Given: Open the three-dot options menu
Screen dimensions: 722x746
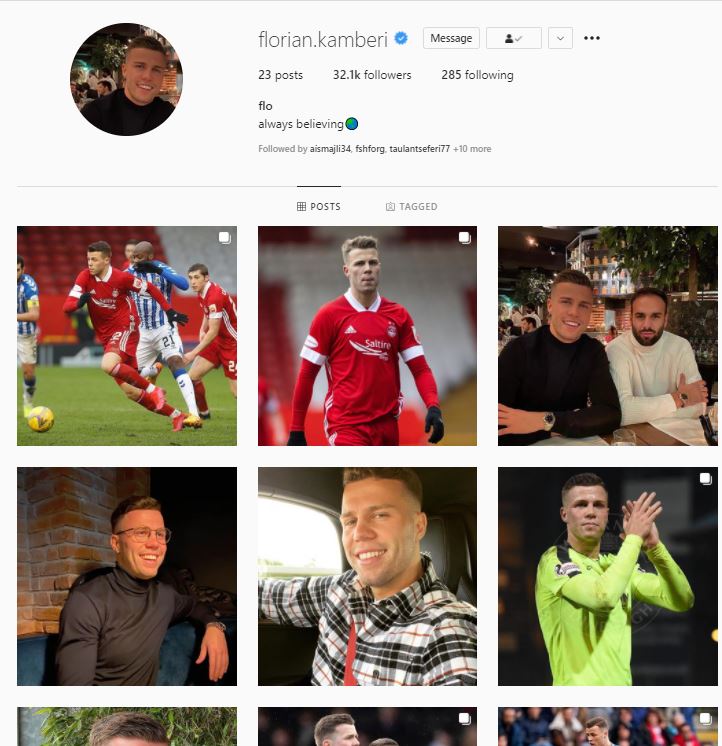Looking at the screenshot, I should click(x=592, y=38).
